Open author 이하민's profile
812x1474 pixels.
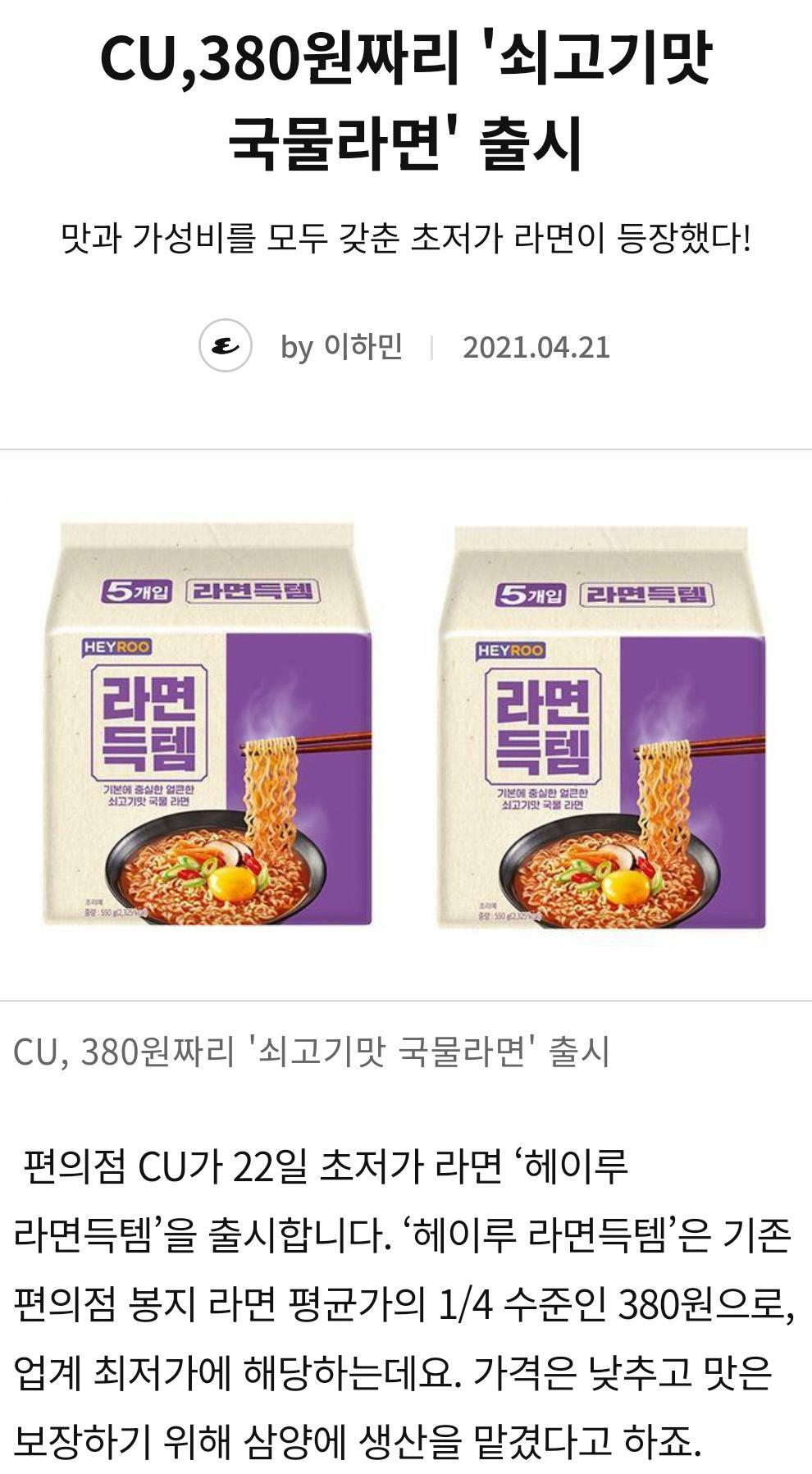coord(362,346)
